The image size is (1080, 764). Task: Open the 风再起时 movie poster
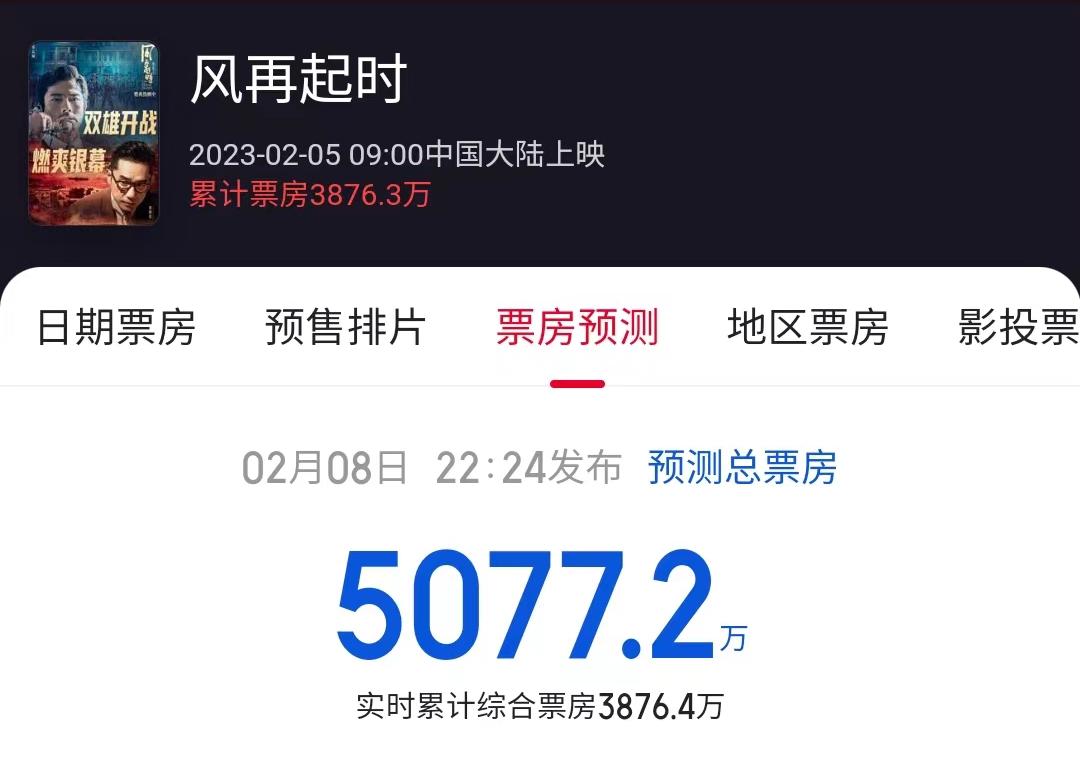93,133
